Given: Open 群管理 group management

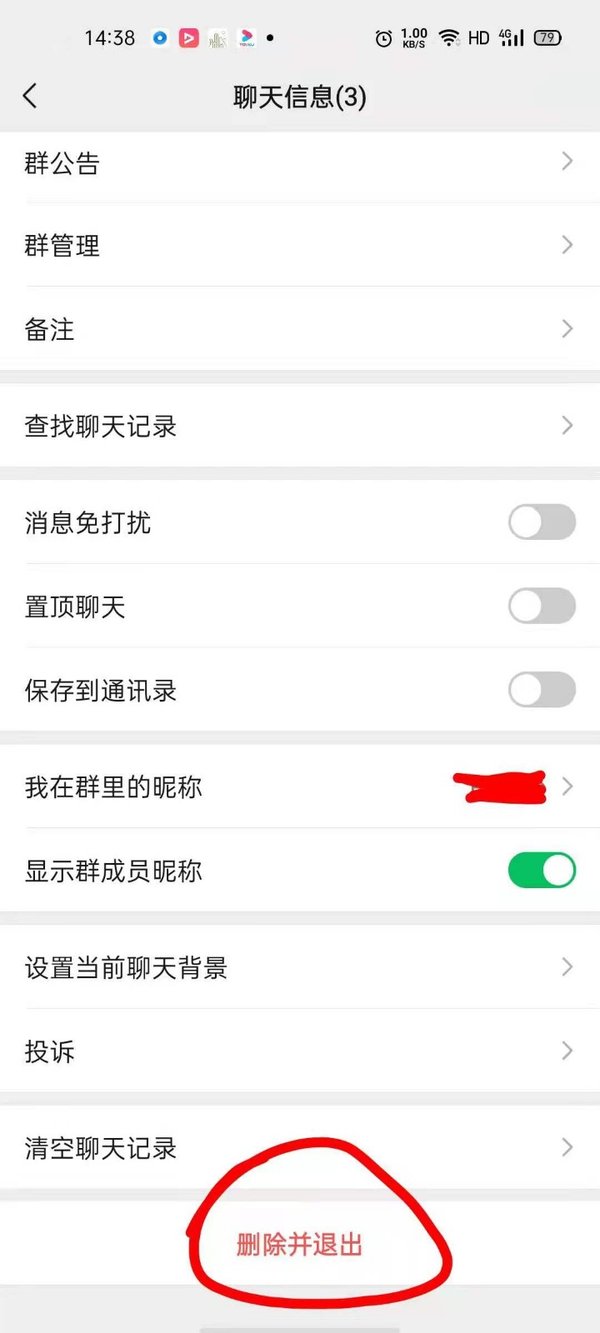Looking at the screenshot, I should click(x=300, y=246).
